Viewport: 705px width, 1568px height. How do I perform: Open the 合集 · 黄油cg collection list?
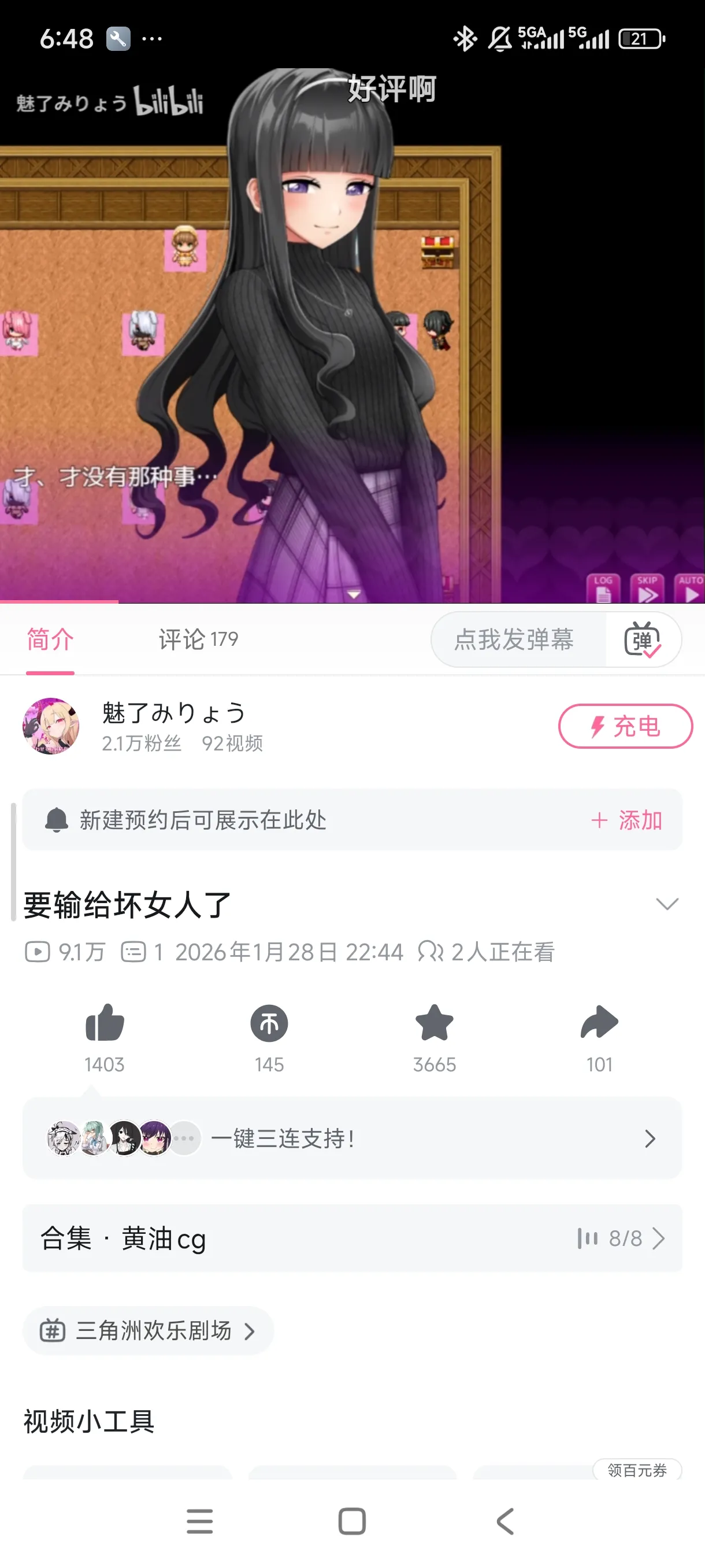click(351, 1238)
